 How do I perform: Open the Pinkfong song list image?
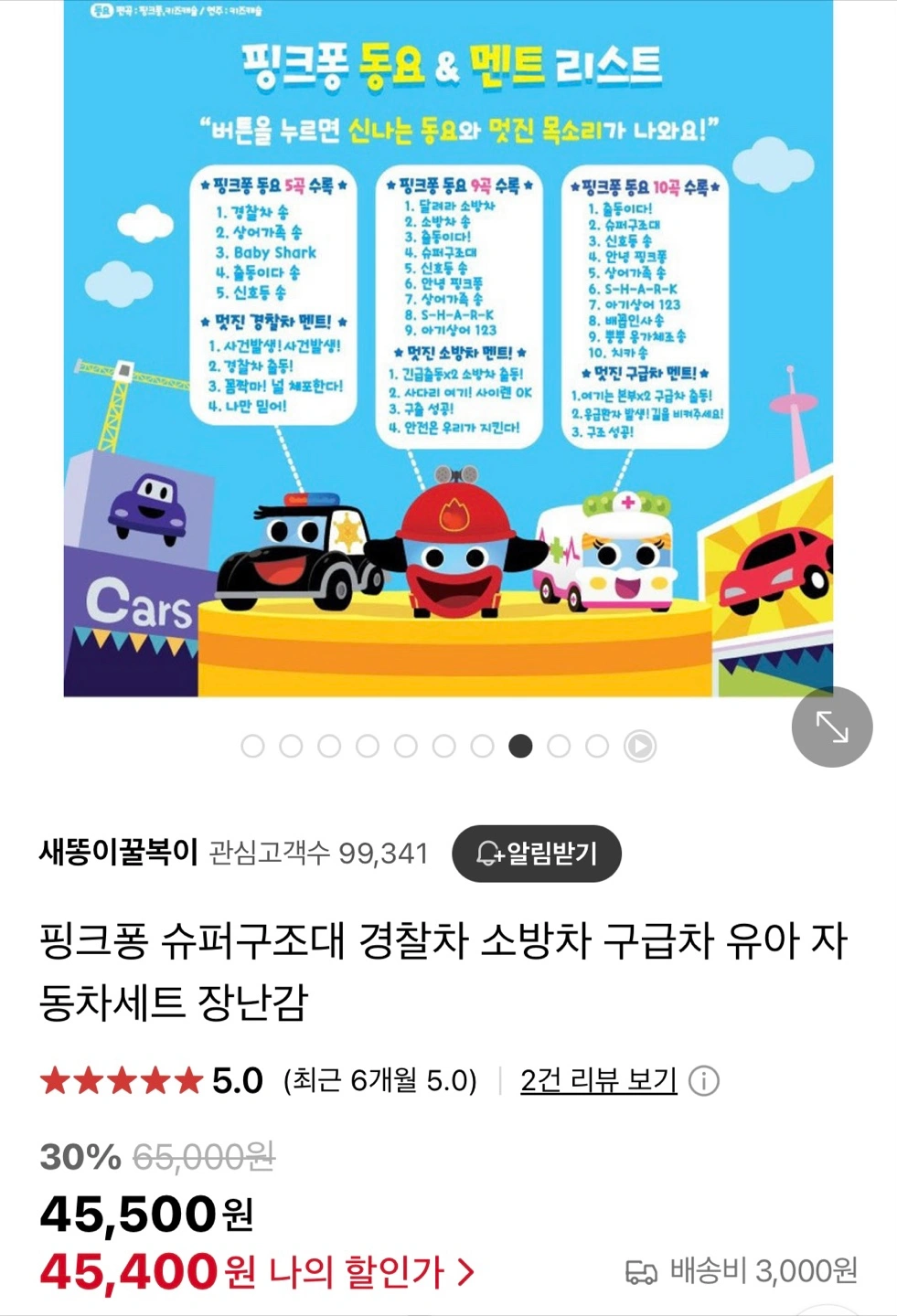[448, 347]
